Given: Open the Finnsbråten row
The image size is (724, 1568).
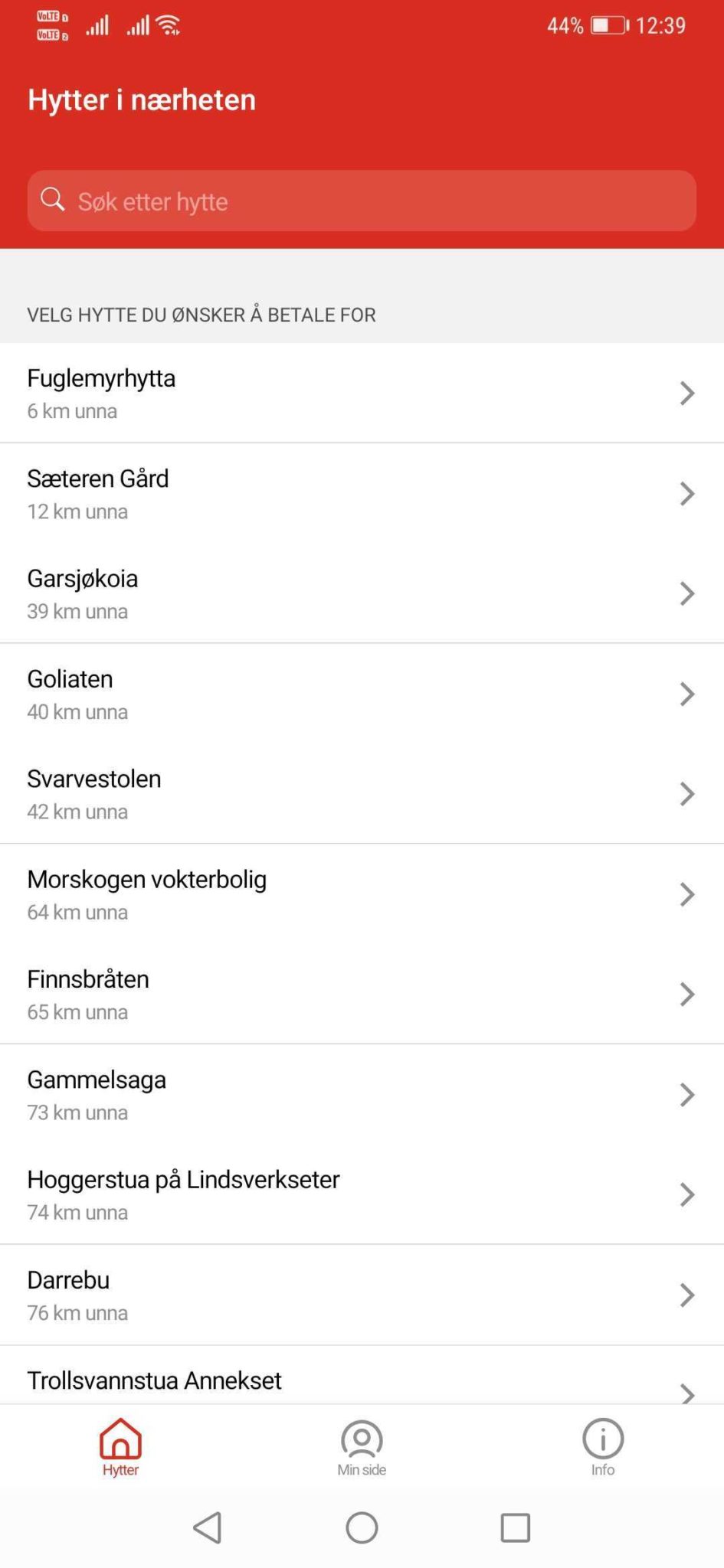Looking at the screenshot, I should point(362,994).
